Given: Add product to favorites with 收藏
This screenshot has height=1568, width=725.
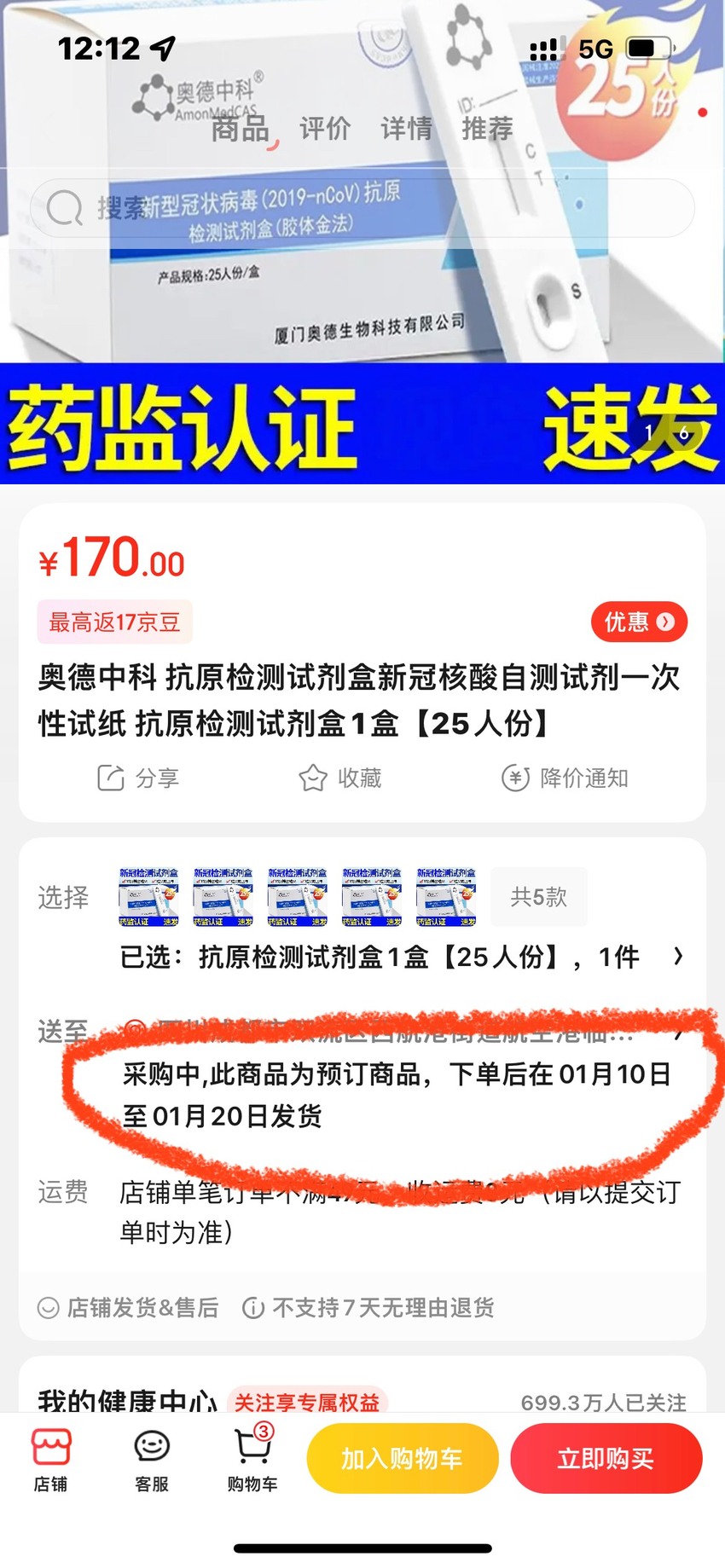Looking at the screenshot, I should pos(339,778).
